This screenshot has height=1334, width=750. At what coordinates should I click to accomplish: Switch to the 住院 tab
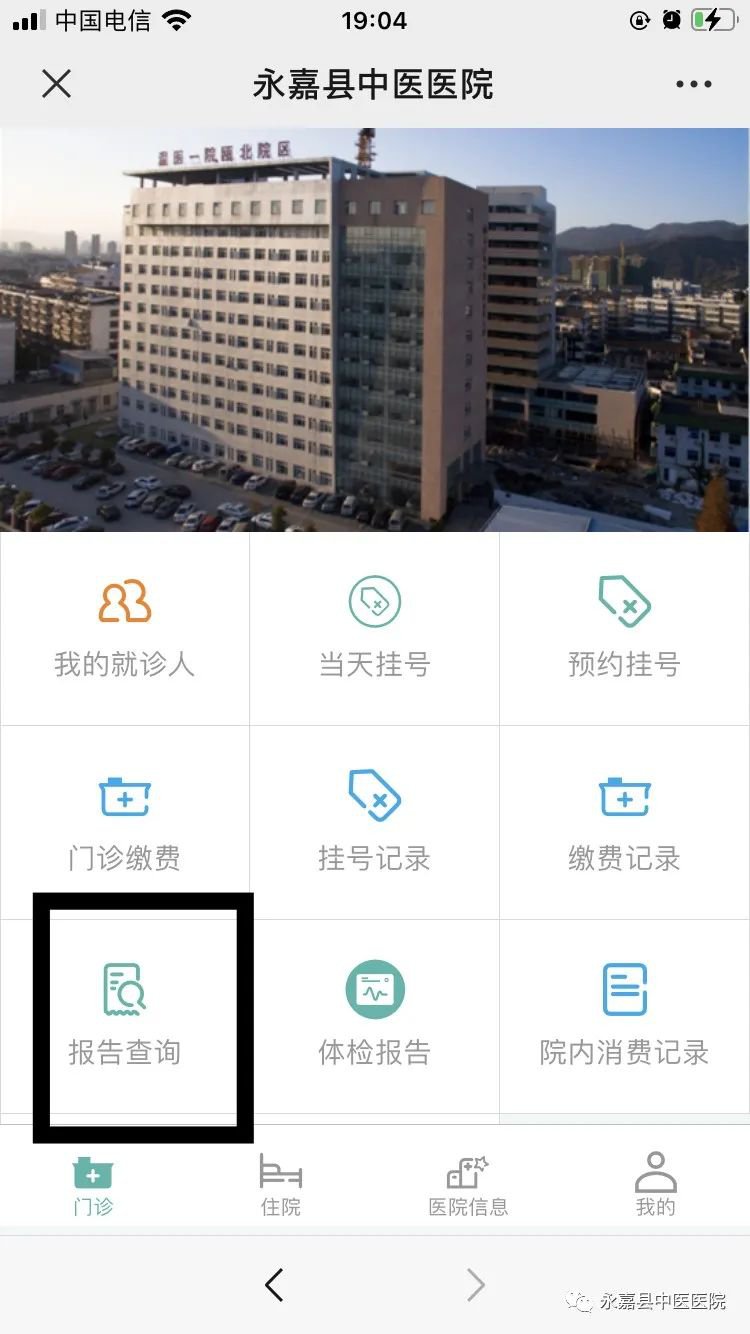(280, 1186)
